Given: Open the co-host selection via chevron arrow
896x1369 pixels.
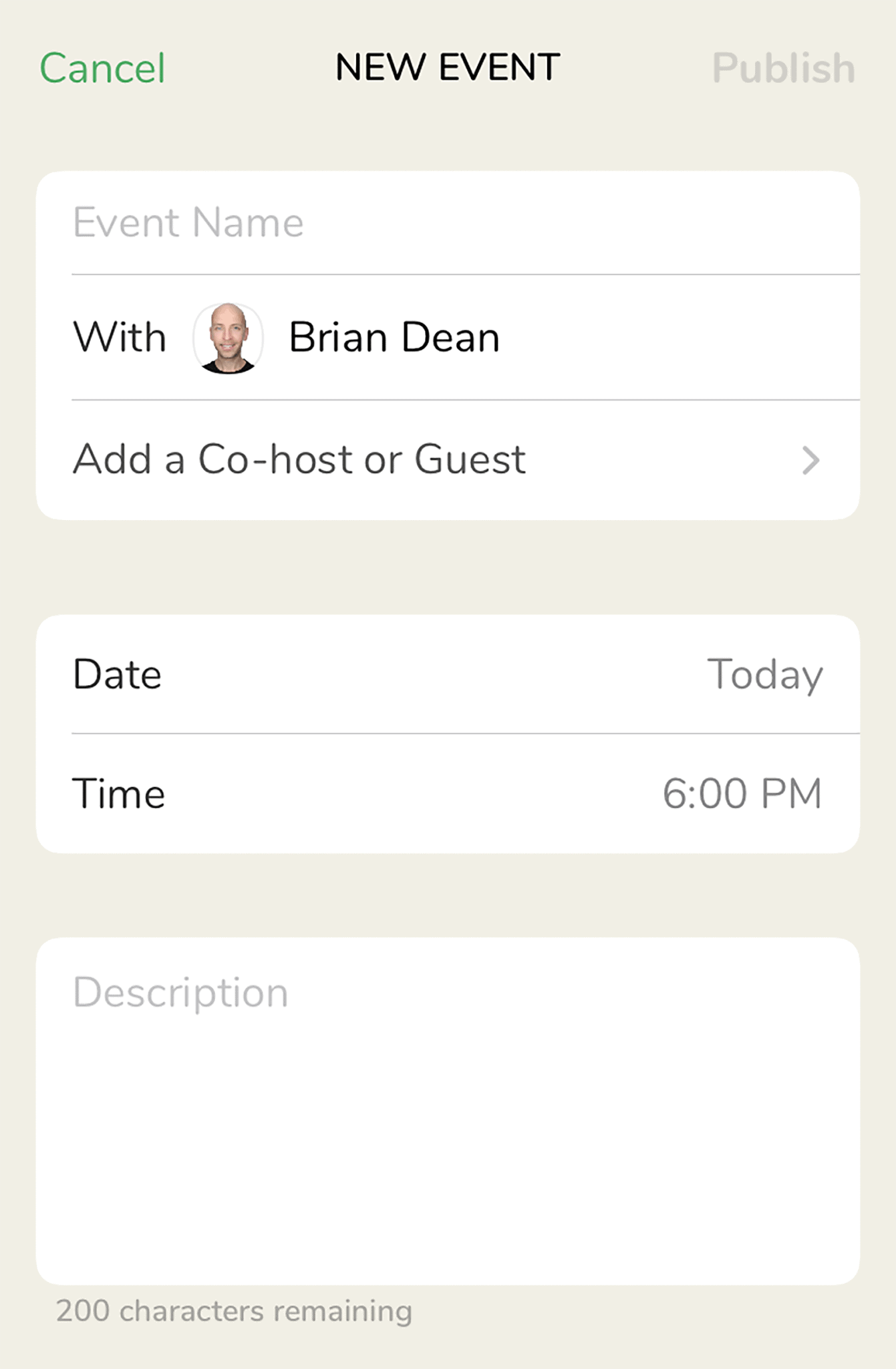Looking at the screenshot, I should click(x=810, y=460).
